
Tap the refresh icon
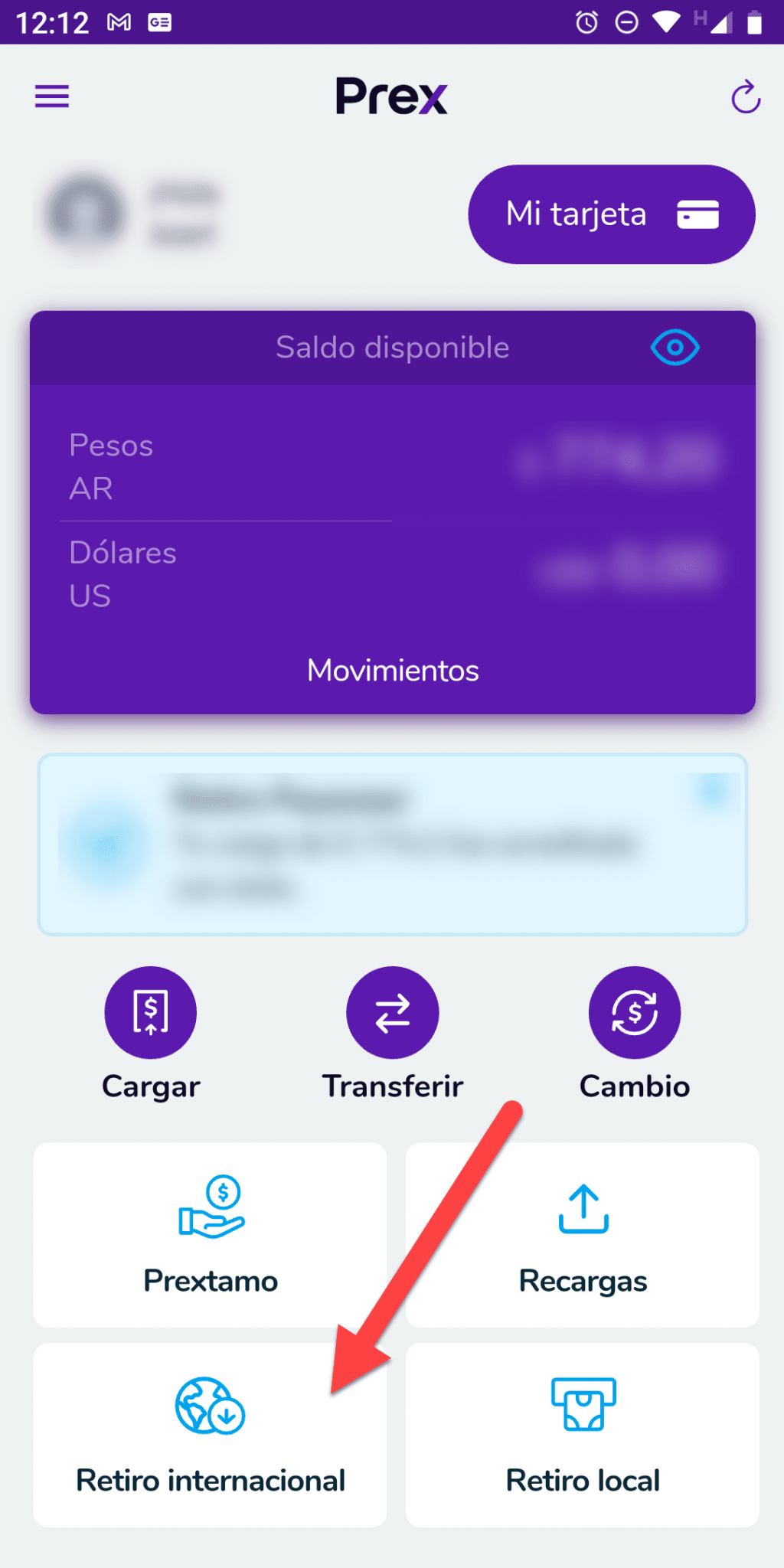click(x=745, y=97)
